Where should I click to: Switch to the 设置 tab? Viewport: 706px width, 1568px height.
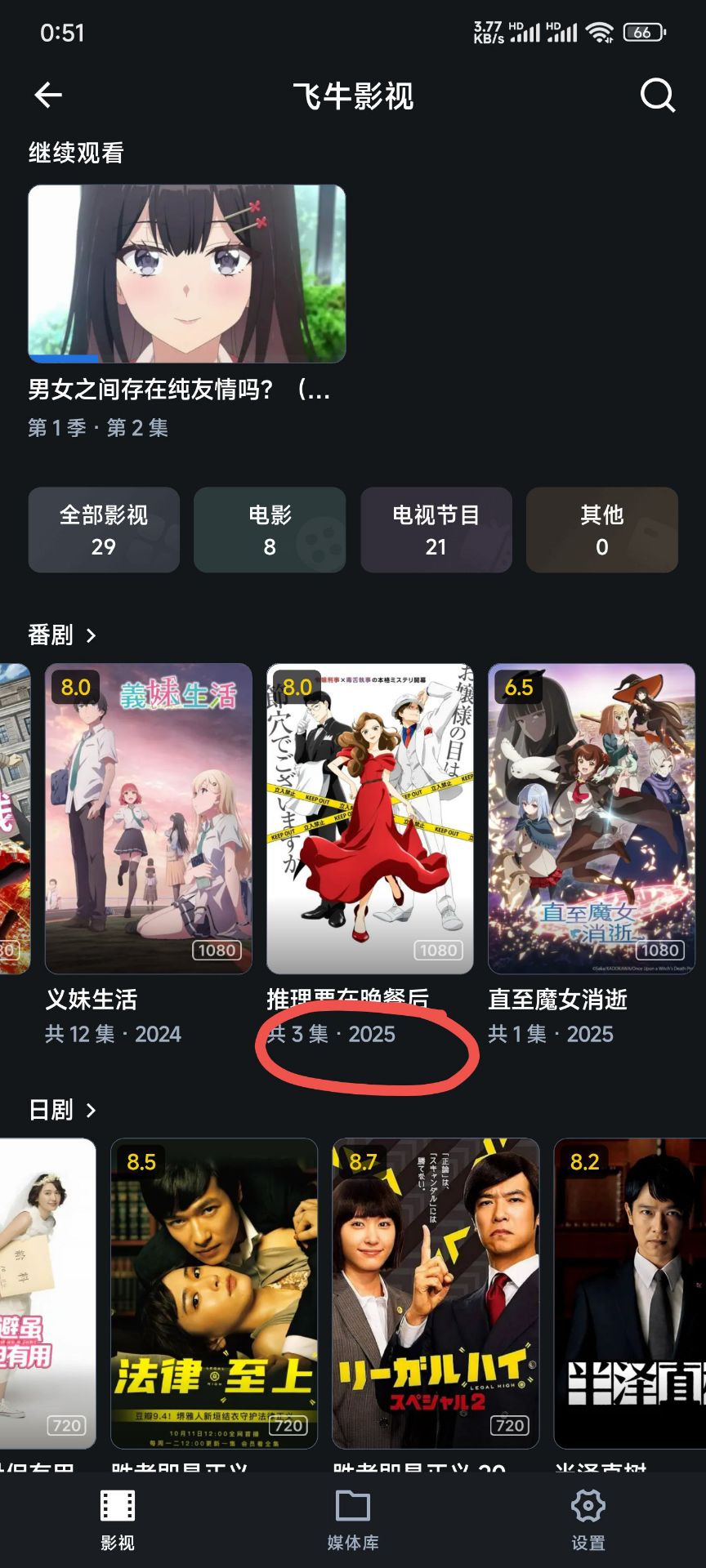coord(588,1519)
